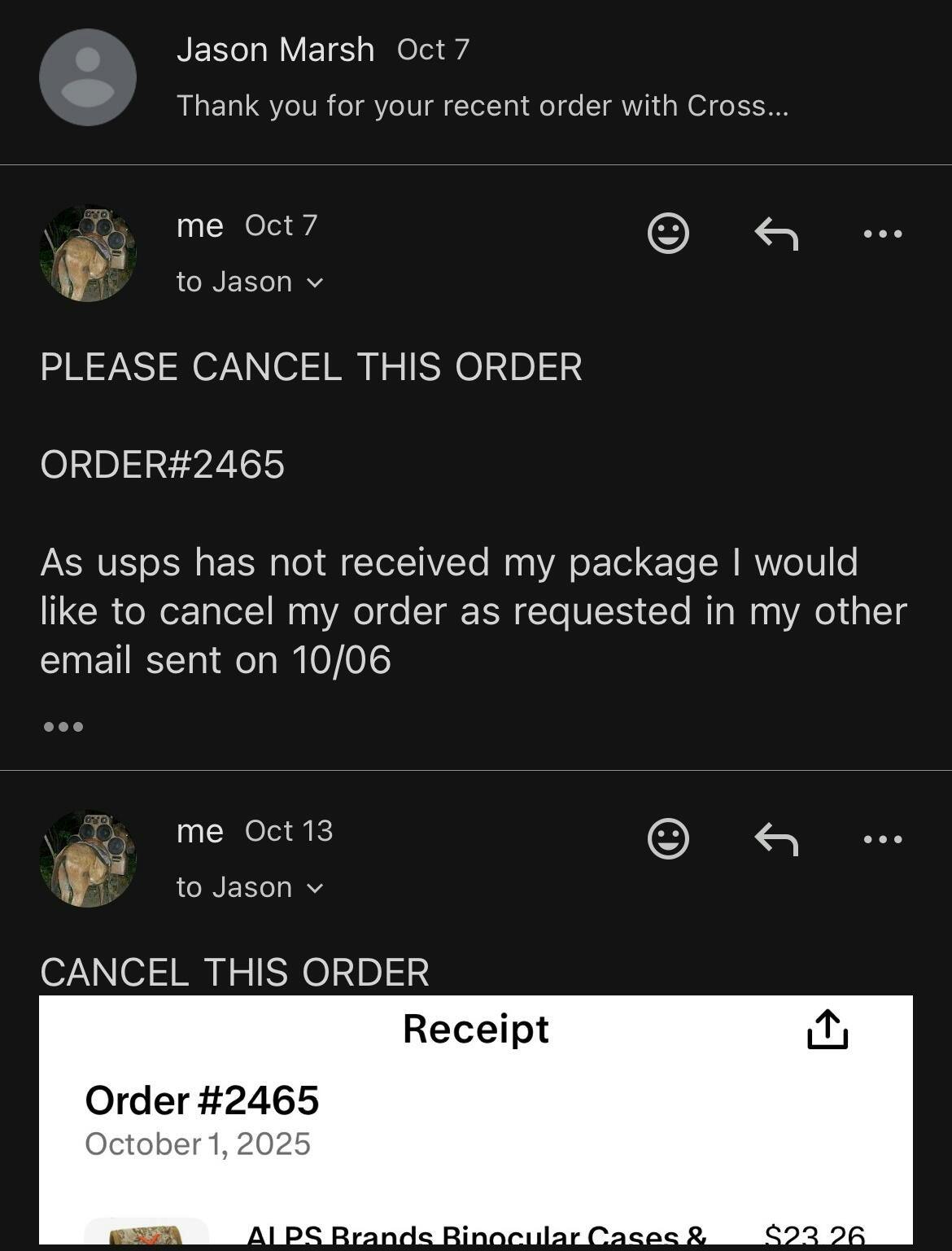This screenshot has height=1251, width=952.
Task: Open more options on the Oct 13 message
Action: coord(883,839)
